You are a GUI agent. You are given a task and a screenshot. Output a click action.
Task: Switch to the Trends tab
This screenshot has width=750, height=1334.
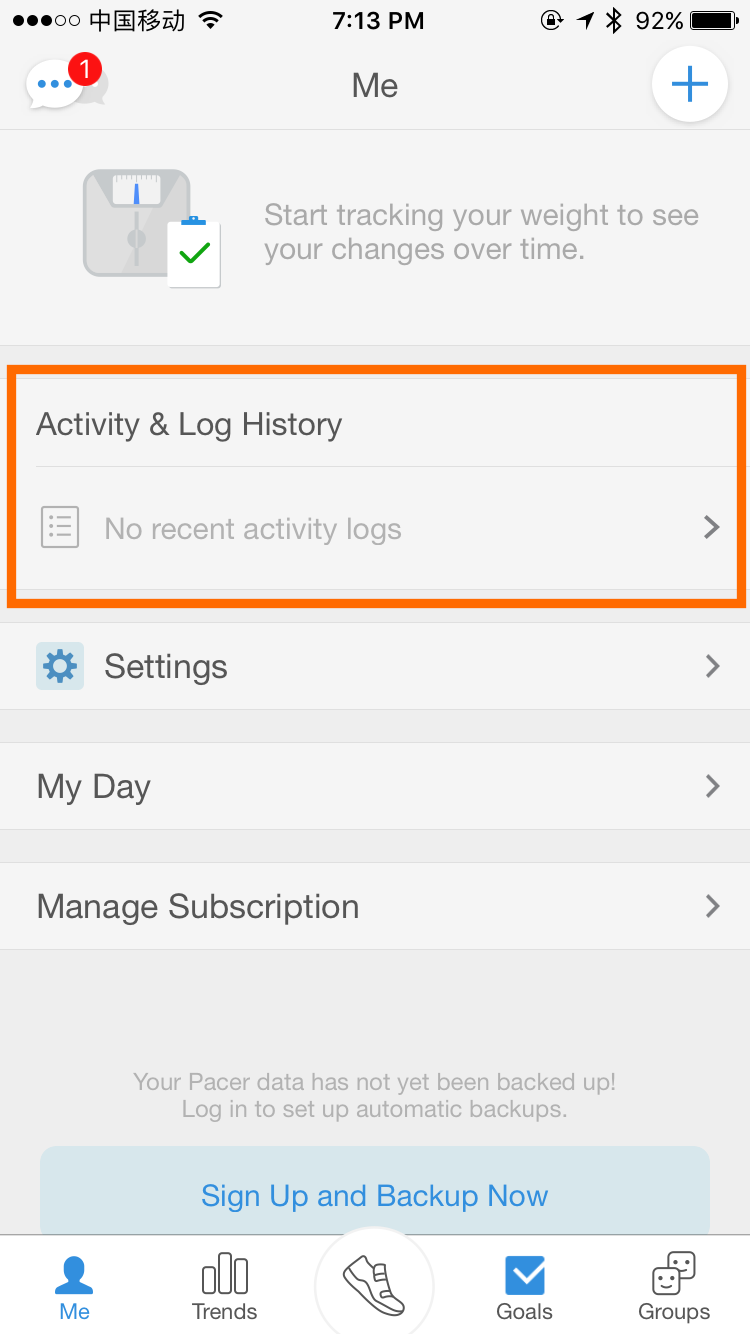pyautogui.click(x=225, y=1286)
